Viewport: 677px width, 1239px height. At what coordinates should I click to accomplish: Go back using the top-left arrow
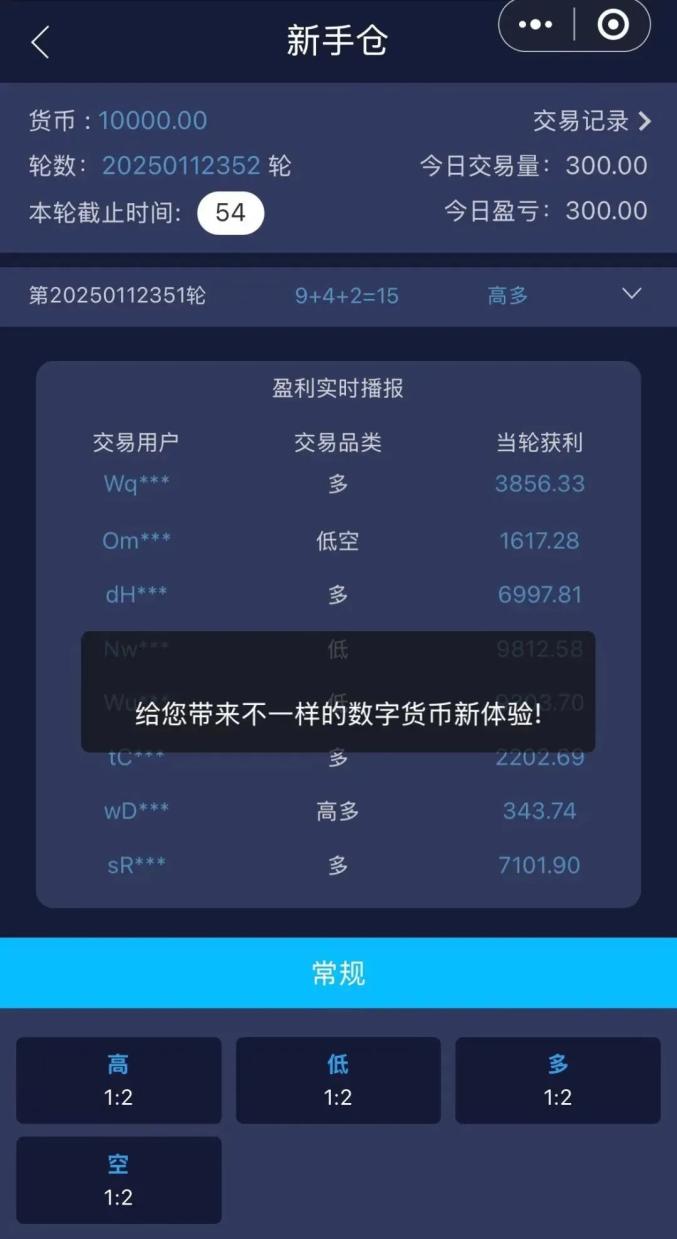(40, 42)
